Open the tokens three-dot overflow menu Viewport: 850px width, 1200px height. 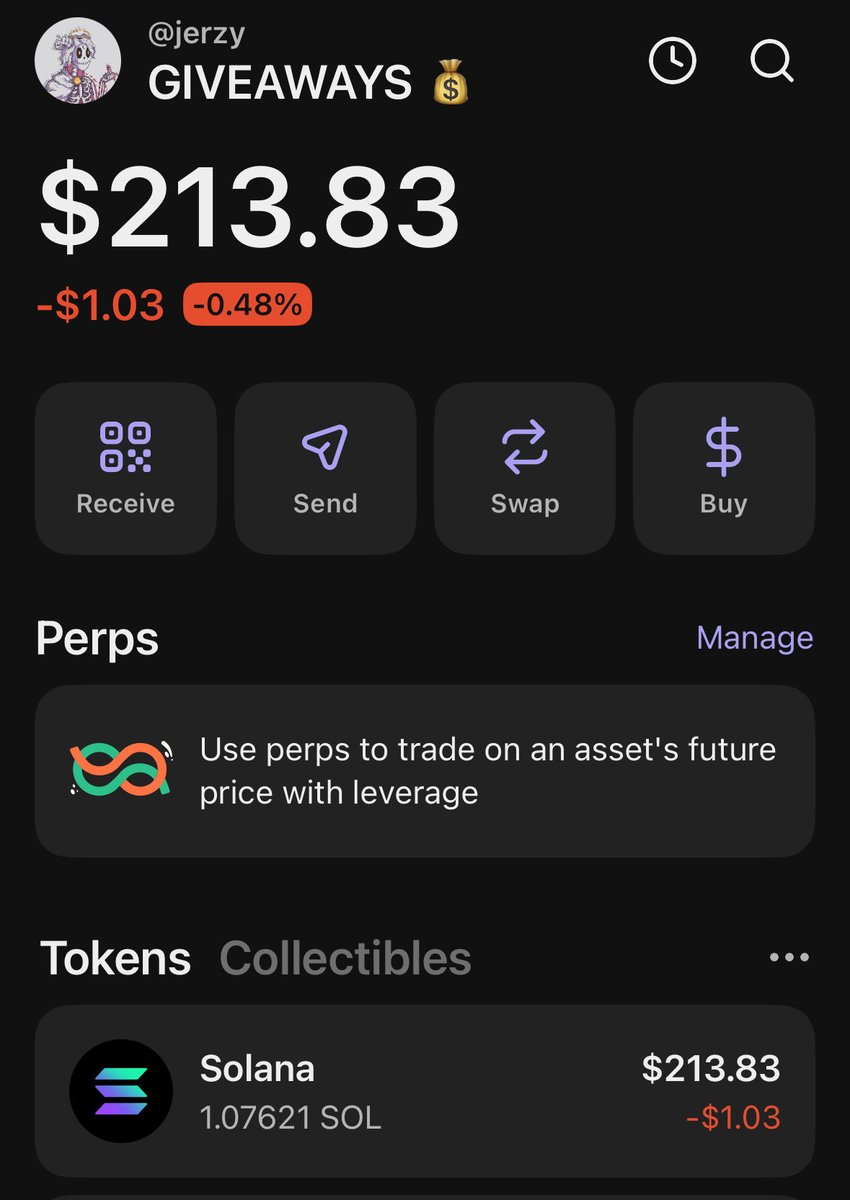[x=789, y=958]
